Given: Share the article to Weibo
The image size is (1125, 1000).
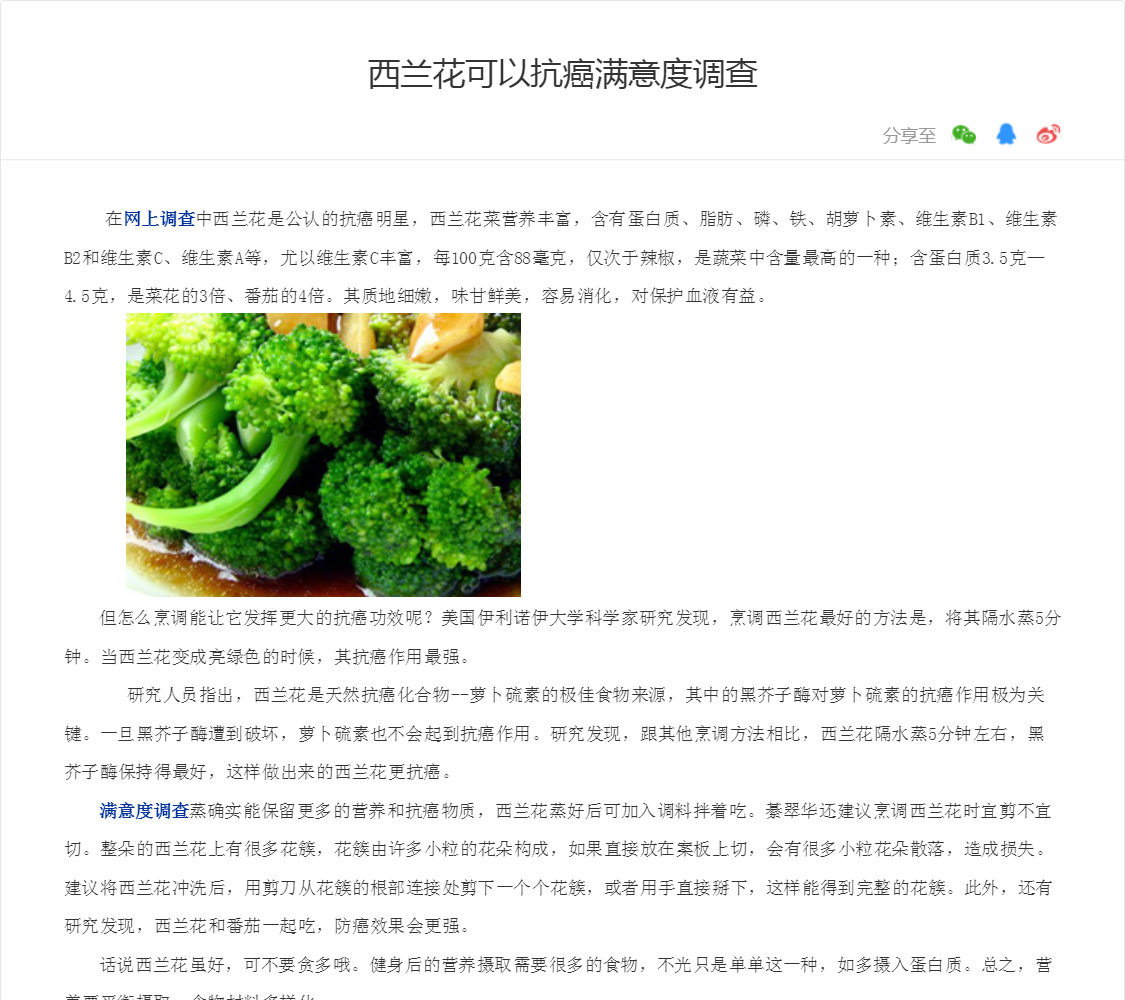Looking at the screenshot, I should point(1048,135).
